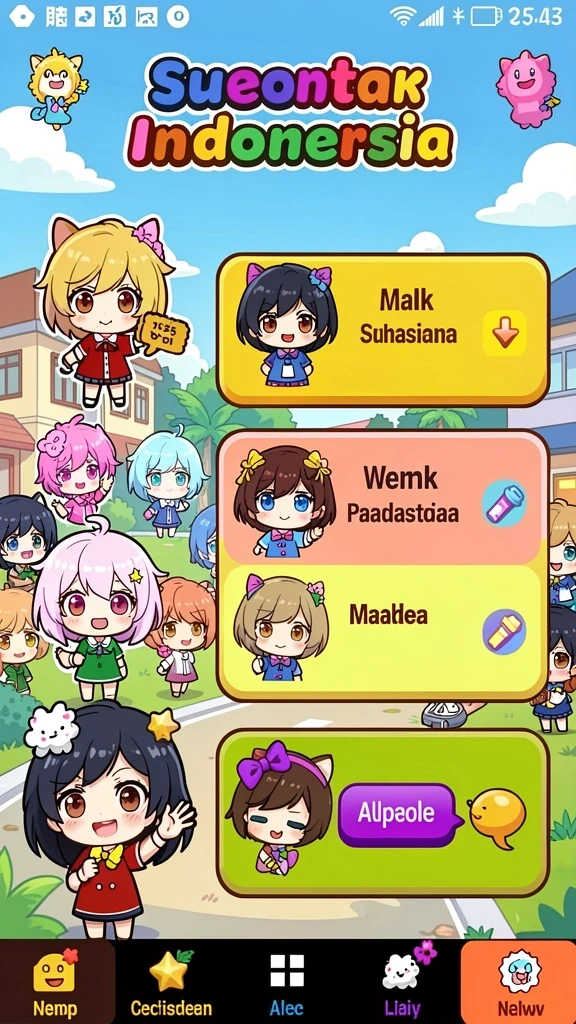Tap the purple icon beside Maatlea

pos(504,631)
